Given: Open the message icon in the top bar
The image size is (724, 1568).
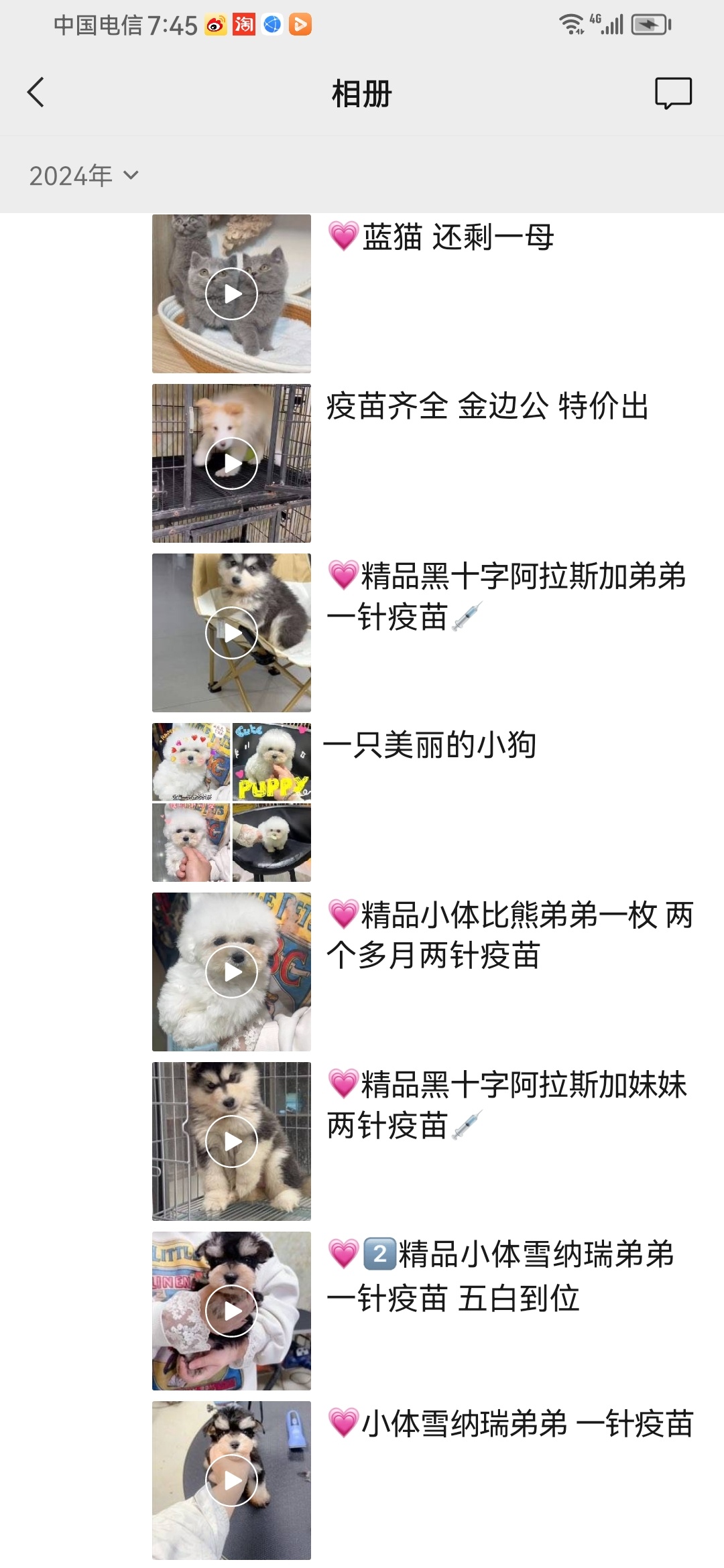Looking at the screenshot, I should click(673, 92).
